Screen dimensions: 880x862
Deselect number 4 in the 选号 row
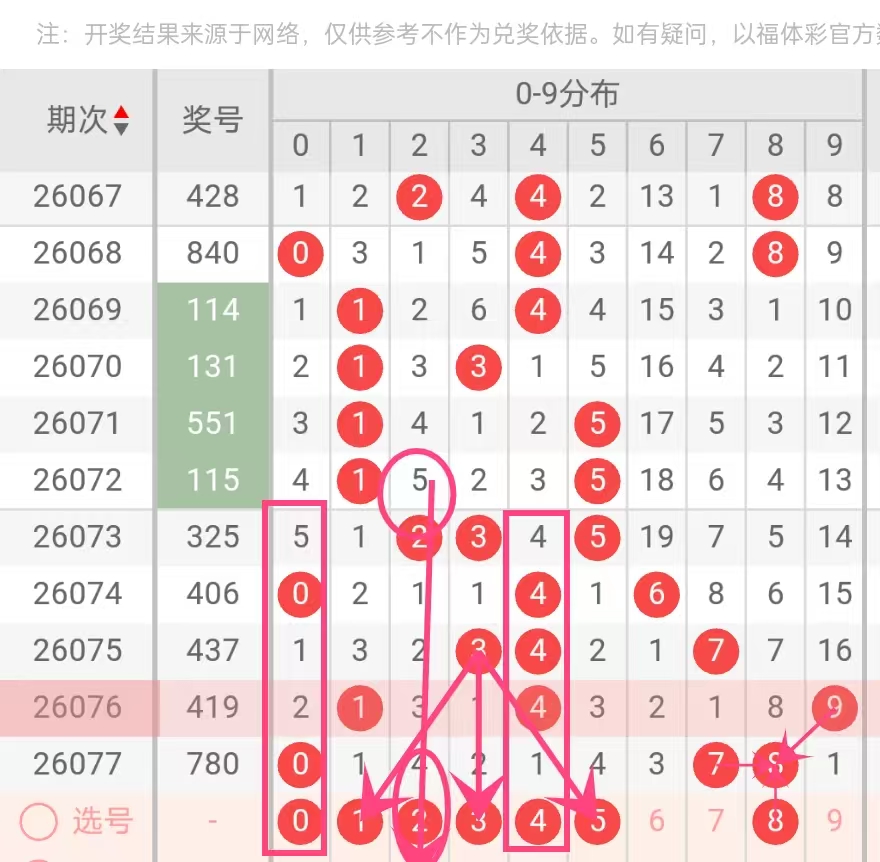coord(538,822)
